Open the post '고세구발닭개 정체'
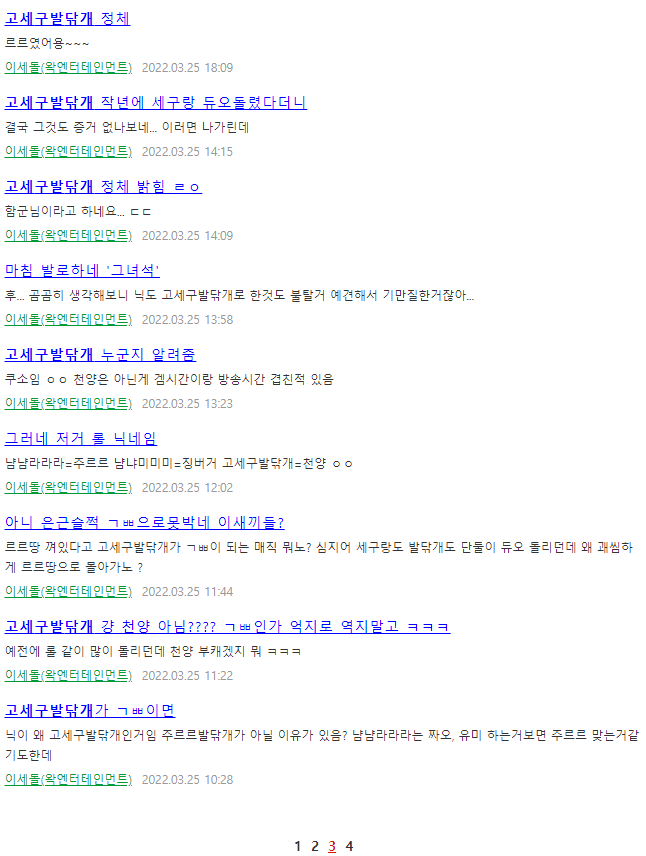 67,19
